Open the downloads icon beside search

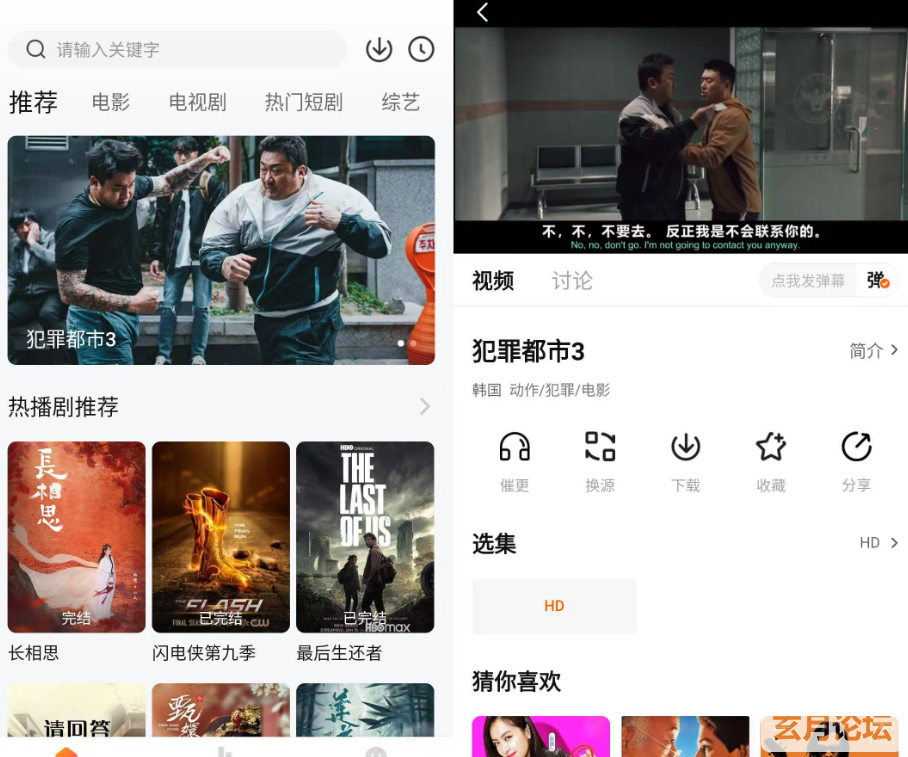coord(379,49)
